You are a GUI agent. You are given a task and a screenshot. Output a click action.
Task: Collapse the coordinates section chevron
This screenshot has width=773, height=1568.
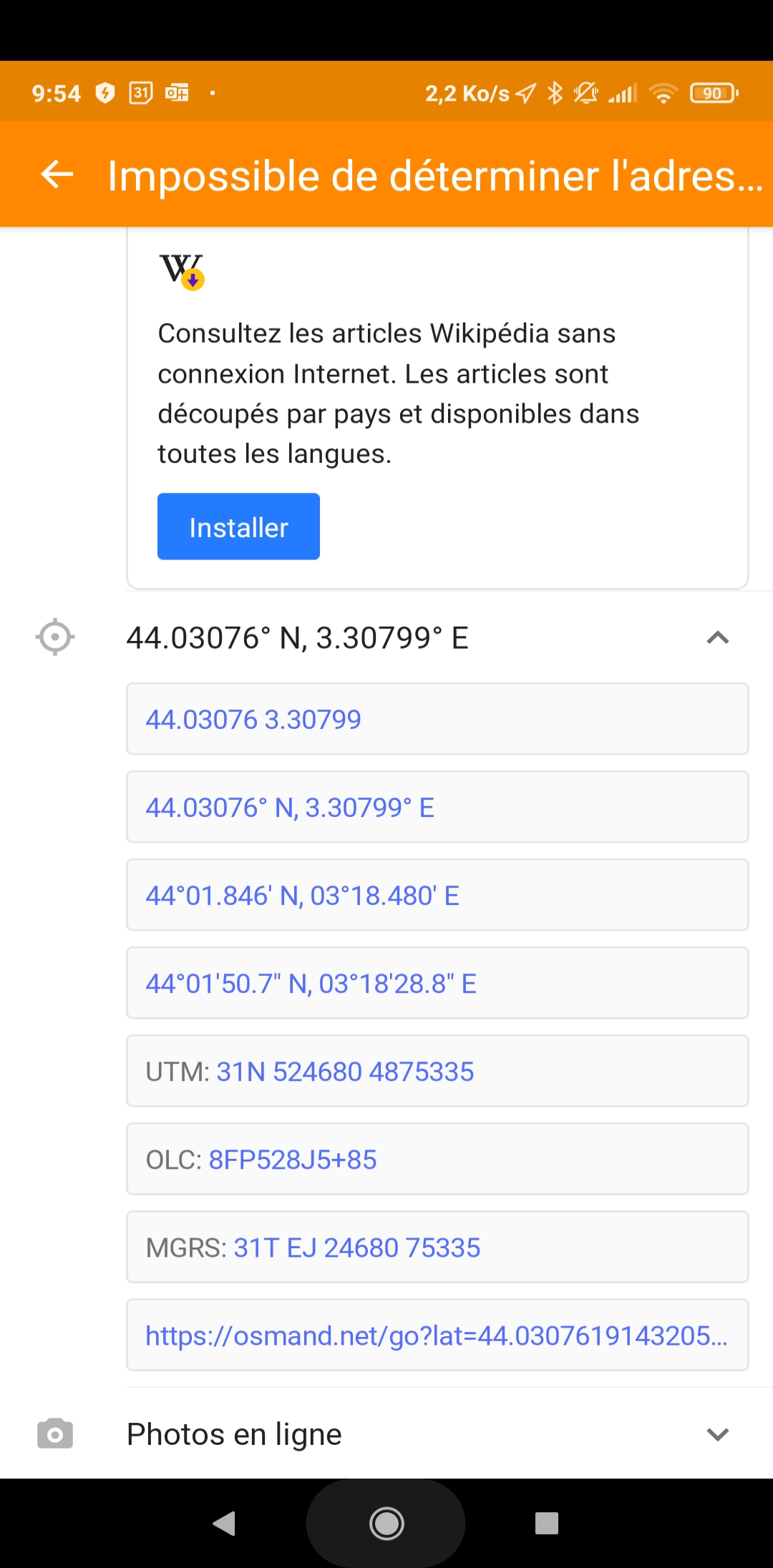pos(717,637)
